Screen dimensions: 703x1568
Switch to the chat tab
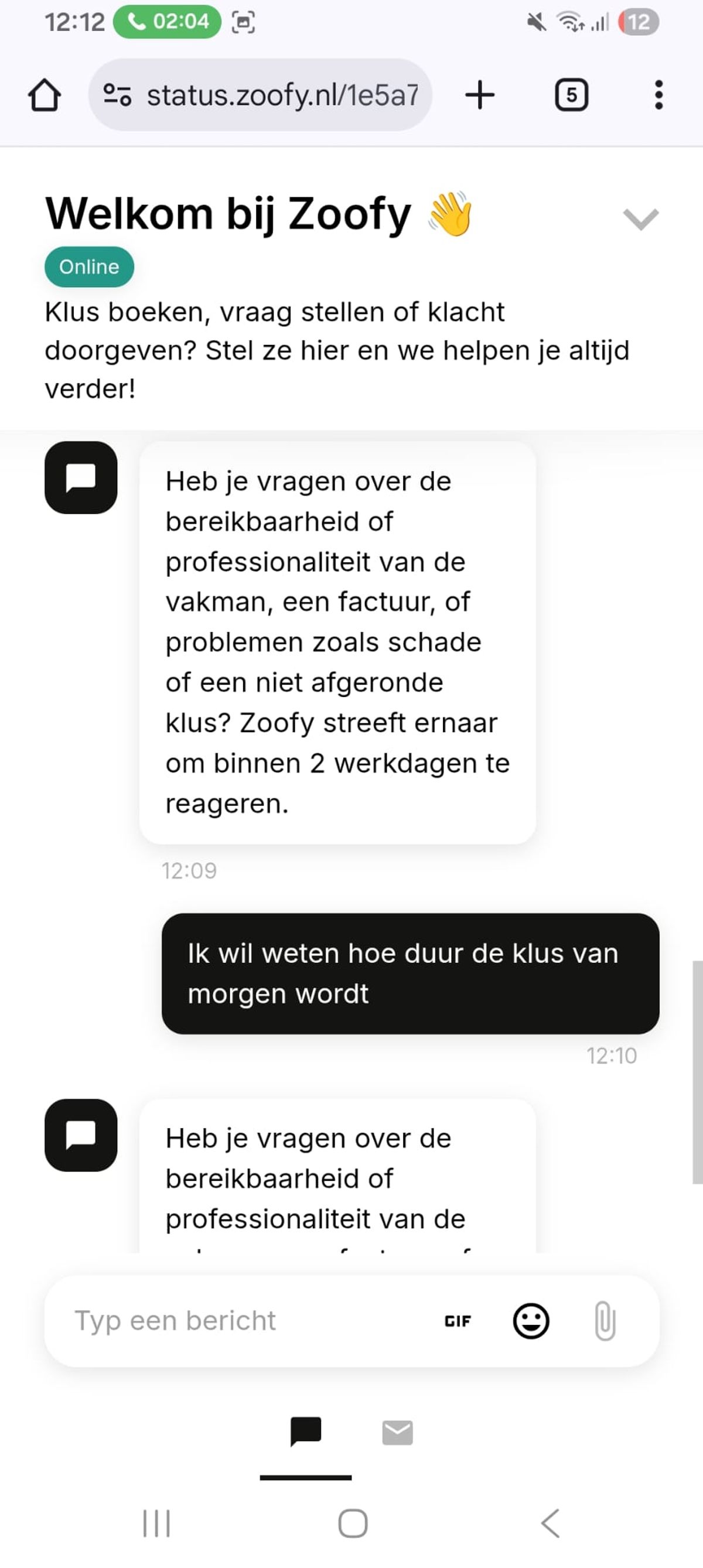[306, 1432]
